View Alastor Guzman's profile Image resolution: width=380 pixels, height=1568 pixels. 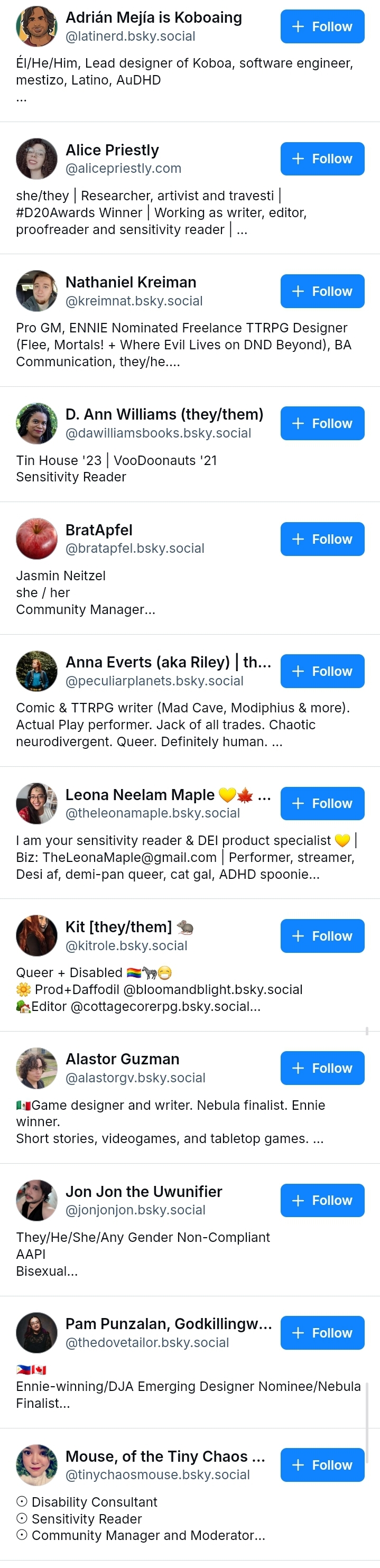(x=123, y=1059)
